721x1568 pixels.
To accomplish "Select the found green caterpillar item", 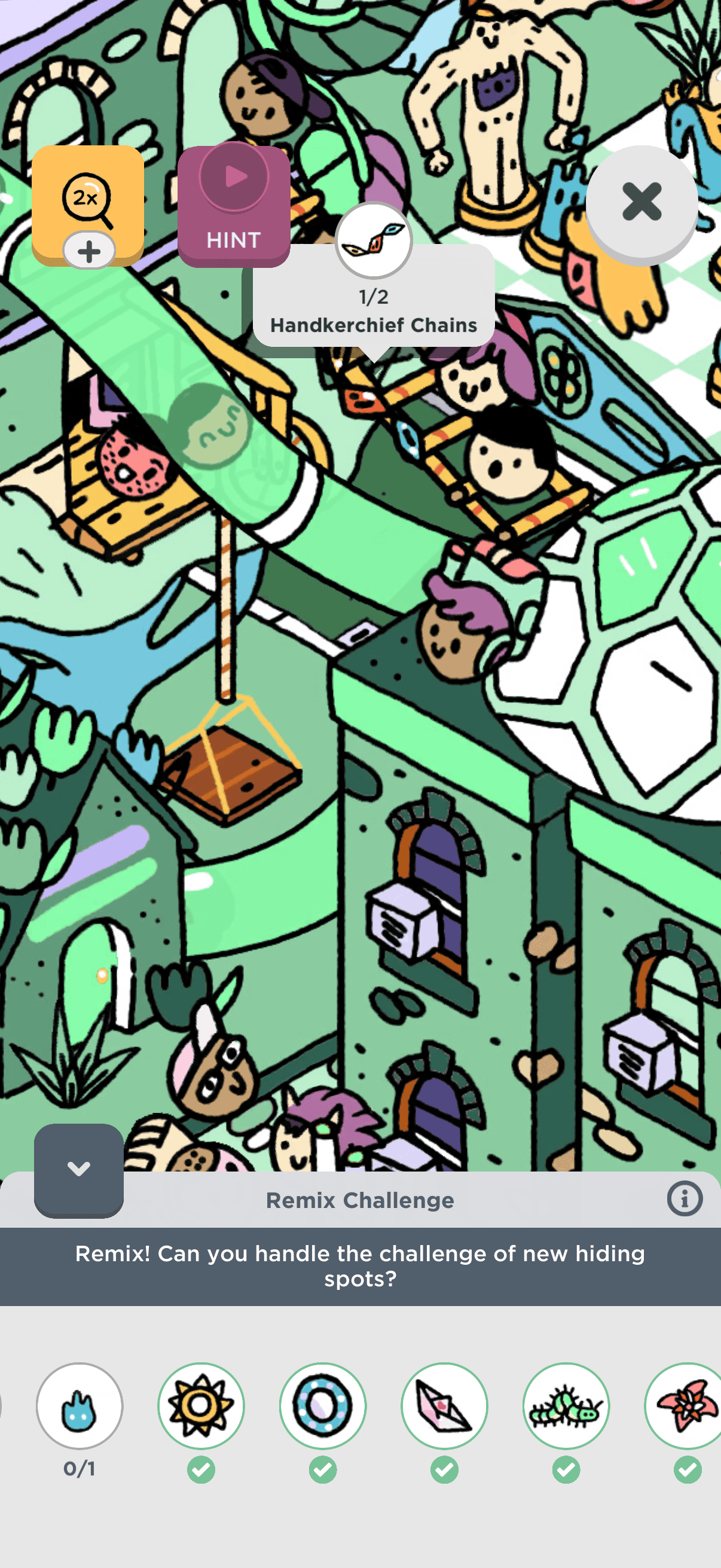I will point(566,1405).
